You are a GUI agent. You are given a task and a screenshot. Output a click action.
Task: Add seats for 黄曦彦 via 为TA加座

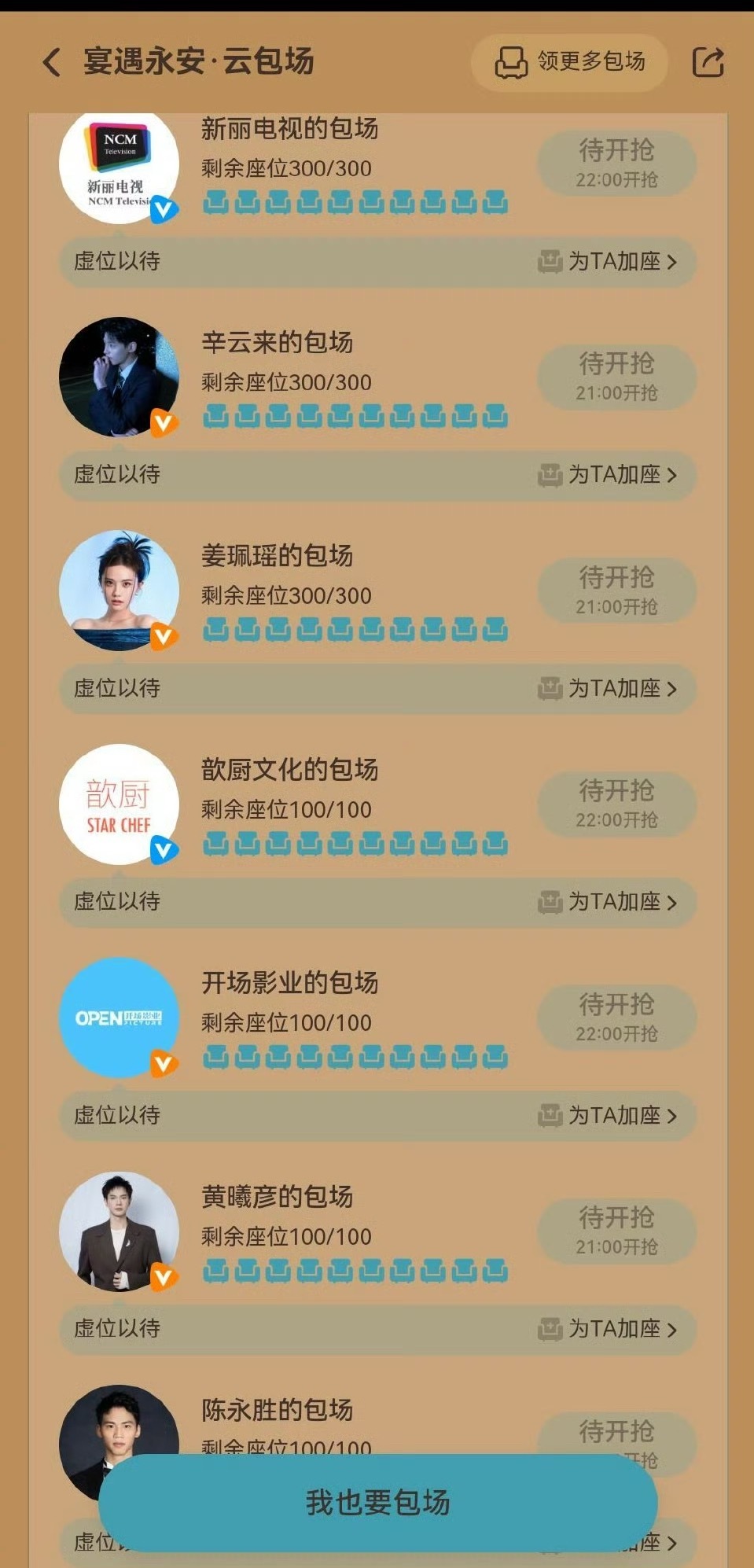click(x=607, y=1328)
